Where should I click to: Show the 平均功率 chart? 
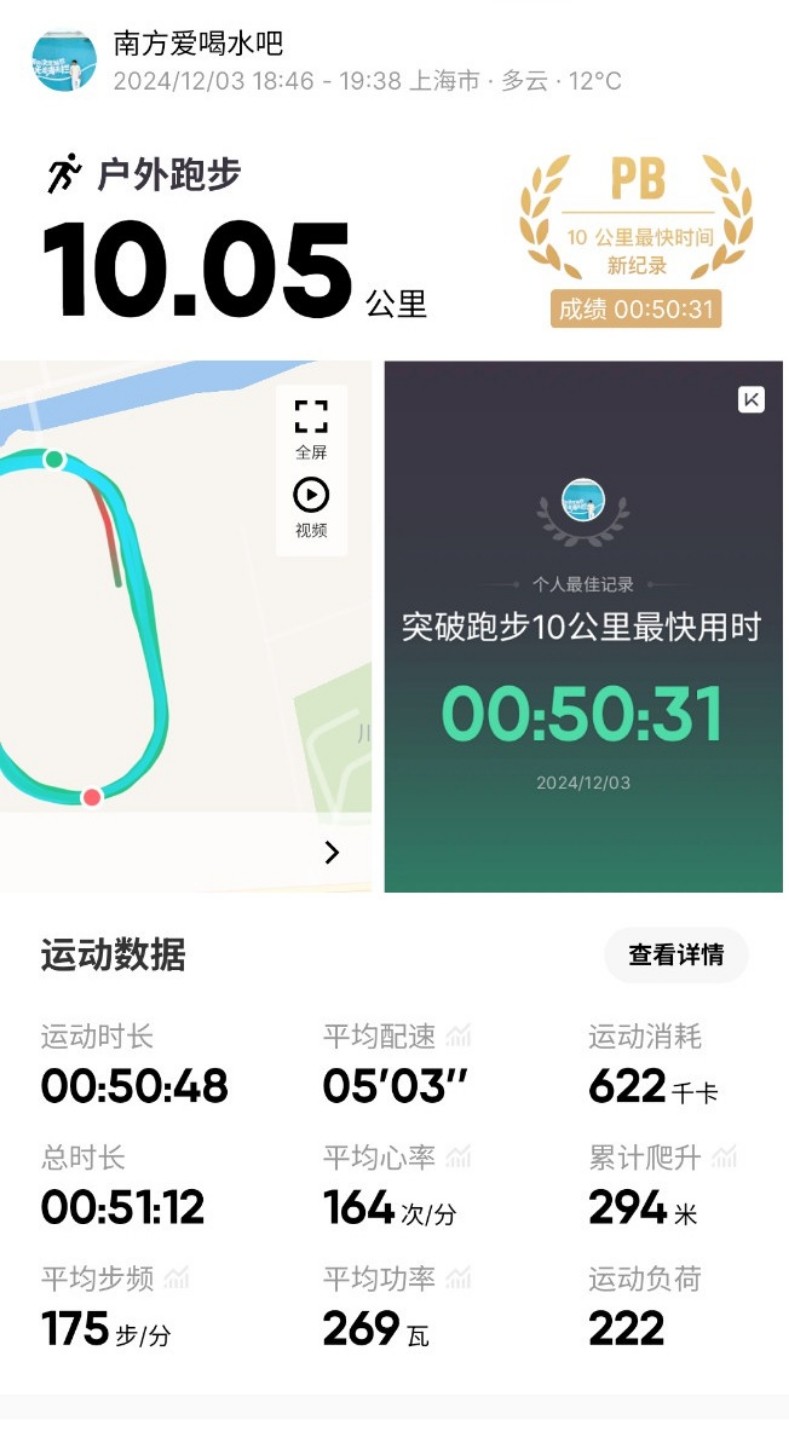(x=459, y=1278)
